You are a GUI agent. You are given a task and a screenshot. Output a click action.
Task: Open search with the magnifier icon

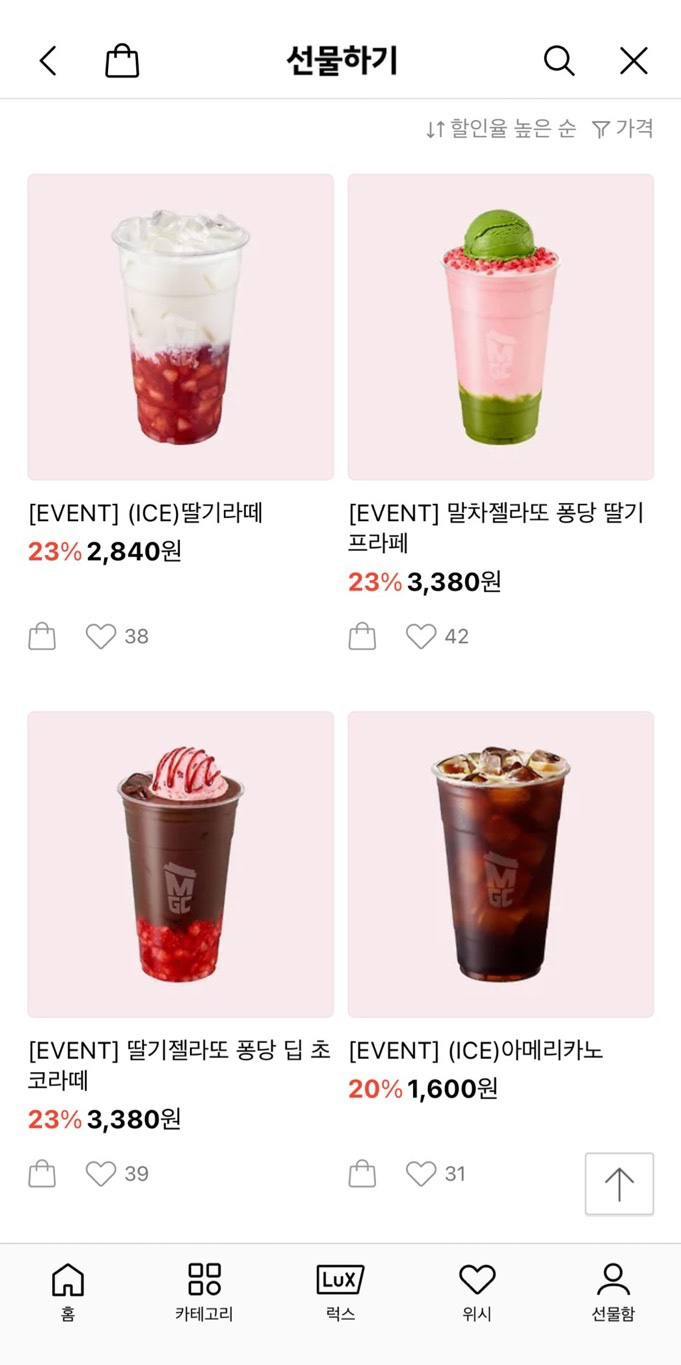coord(559,61)
